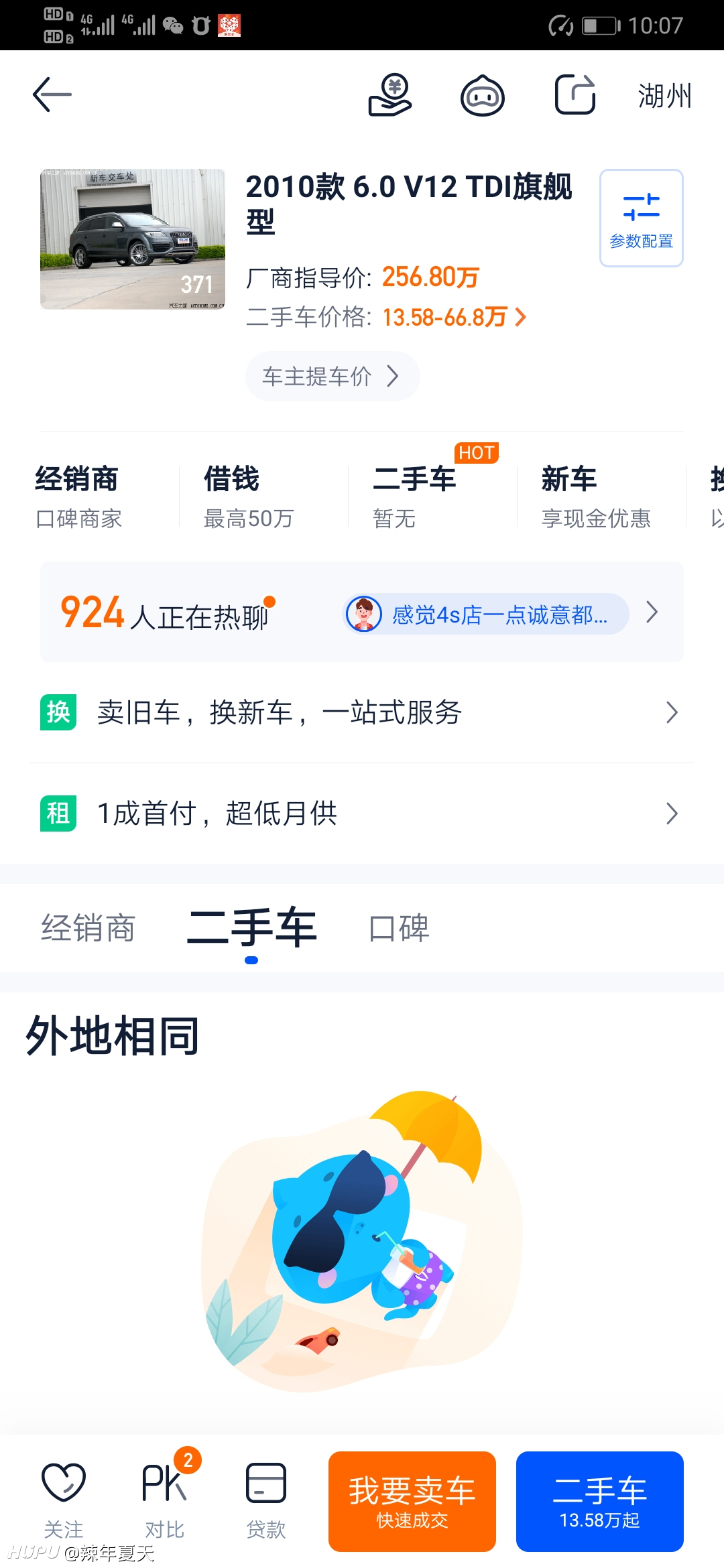Tap the 车主提车价 chip

333,376
